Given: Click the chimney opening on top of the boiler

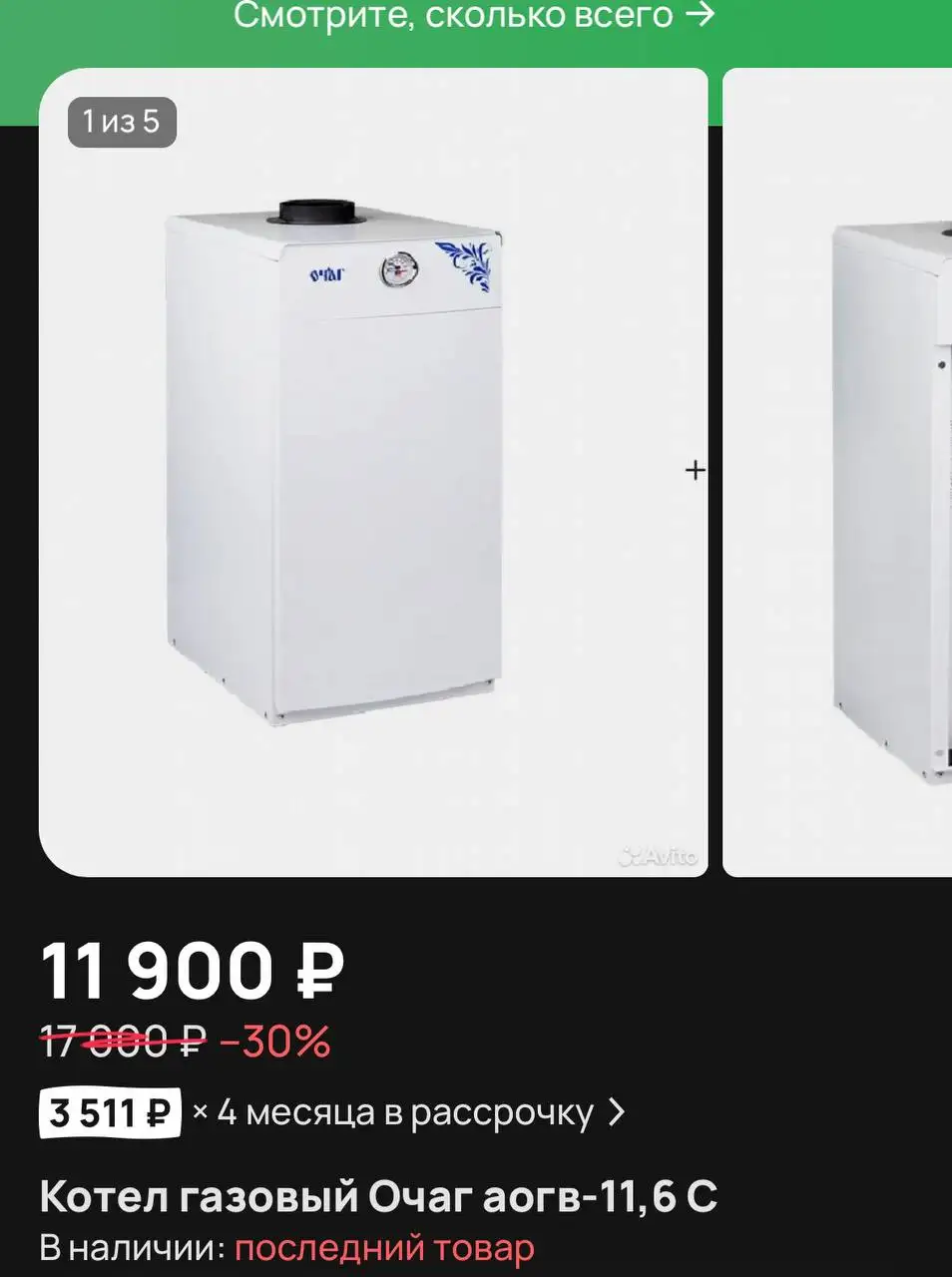Looking at the screenshot, I should tap(315, 212).
